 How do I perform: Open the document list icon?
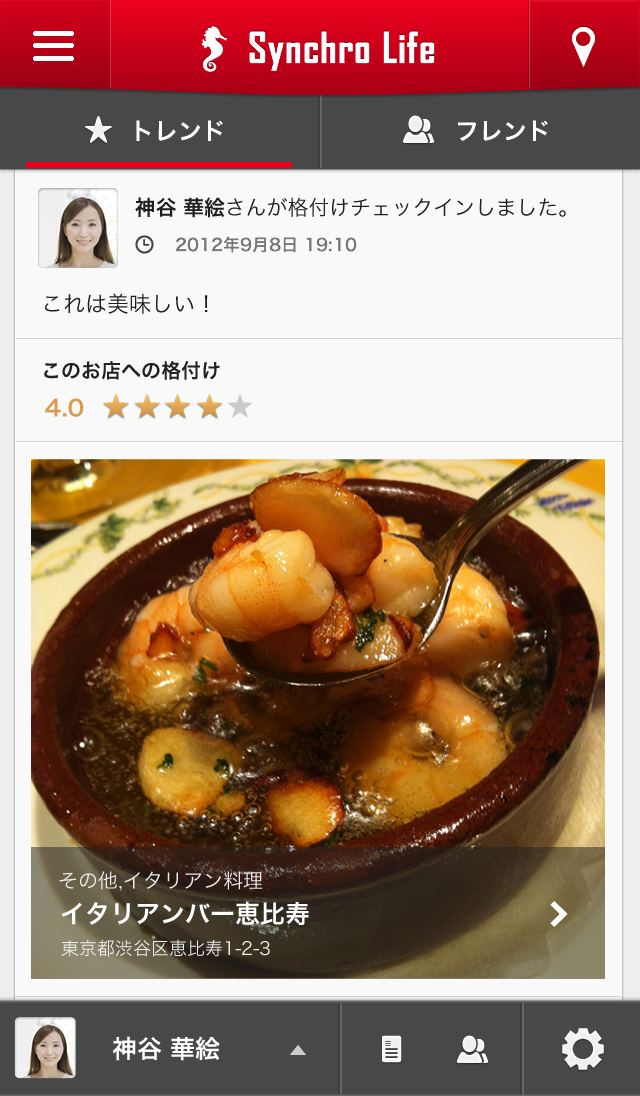(392, 1049)
